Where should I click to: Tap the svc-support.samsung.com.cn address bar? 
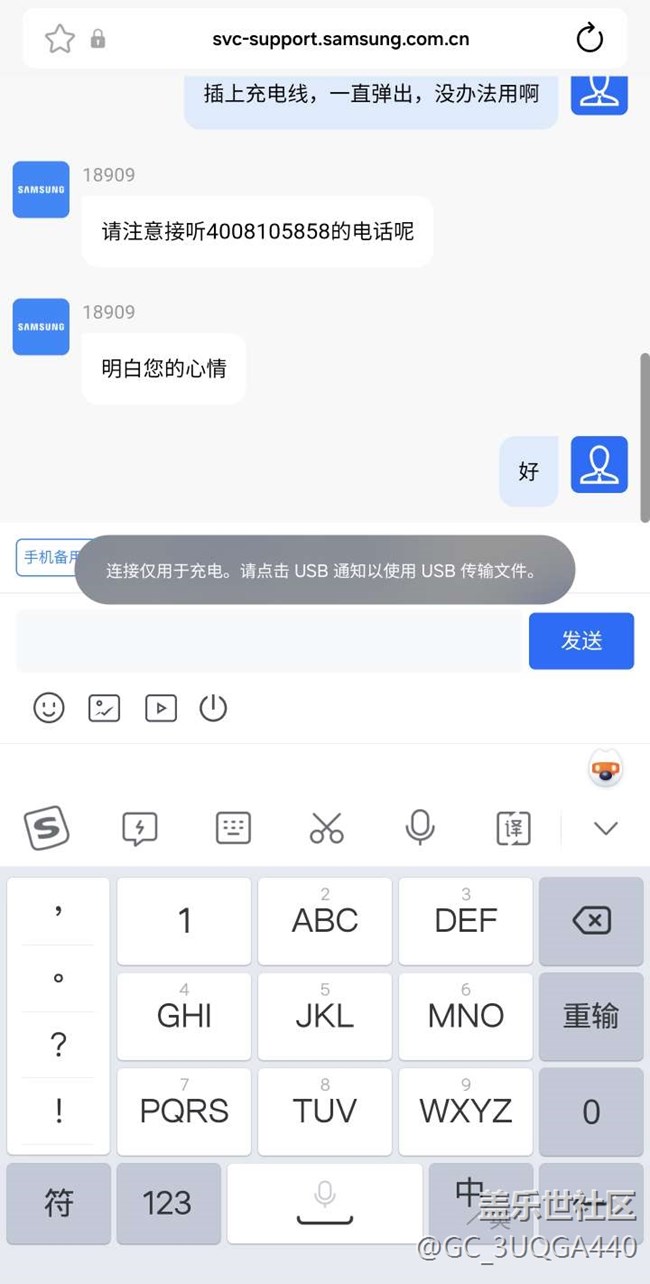click(340, 40)
